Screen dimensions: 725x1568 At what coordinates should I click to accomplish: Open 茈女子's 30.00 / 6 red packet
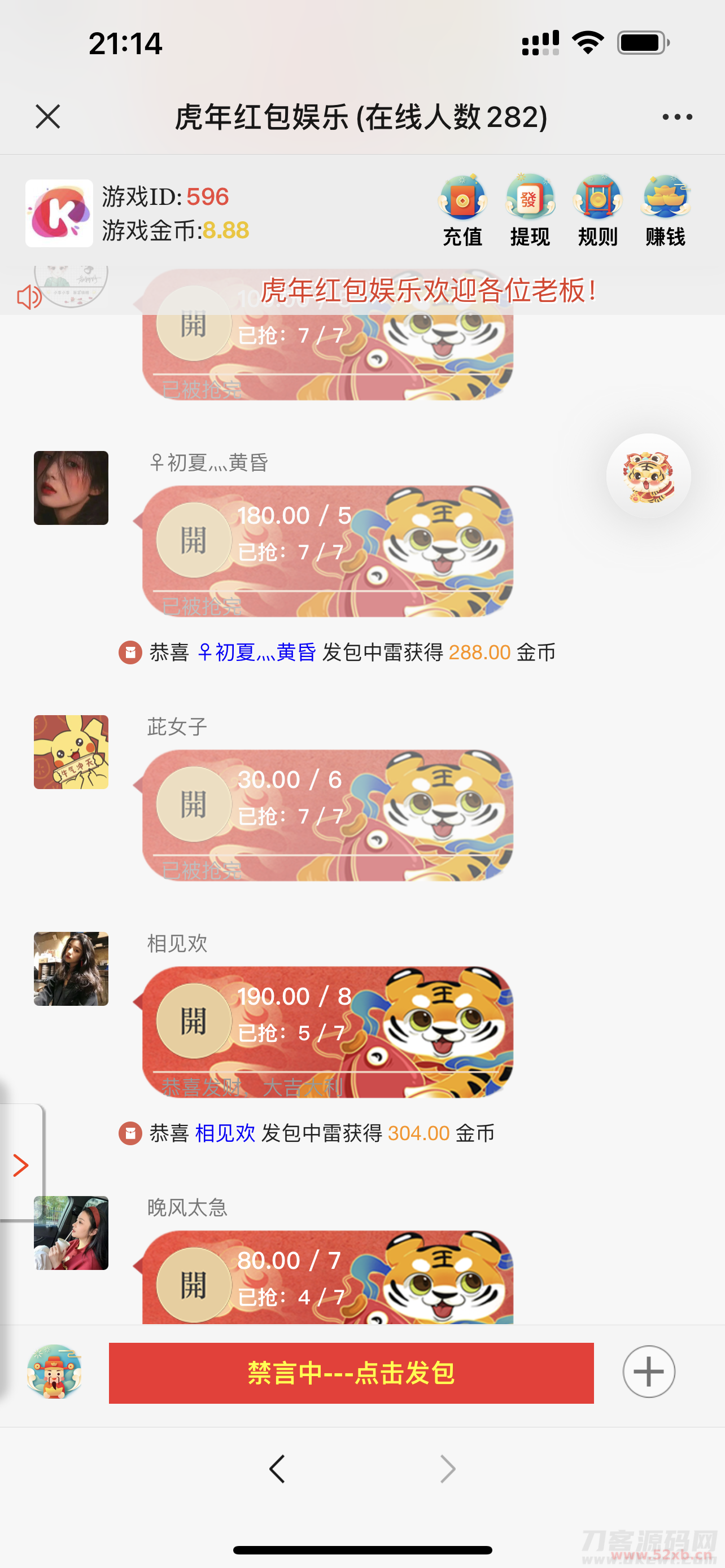[x=327, y=815]
